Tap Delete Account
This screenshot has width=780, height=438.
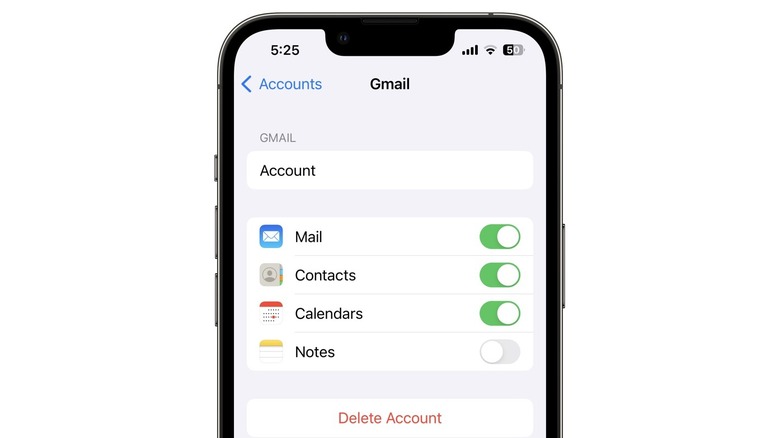[389, 418]
